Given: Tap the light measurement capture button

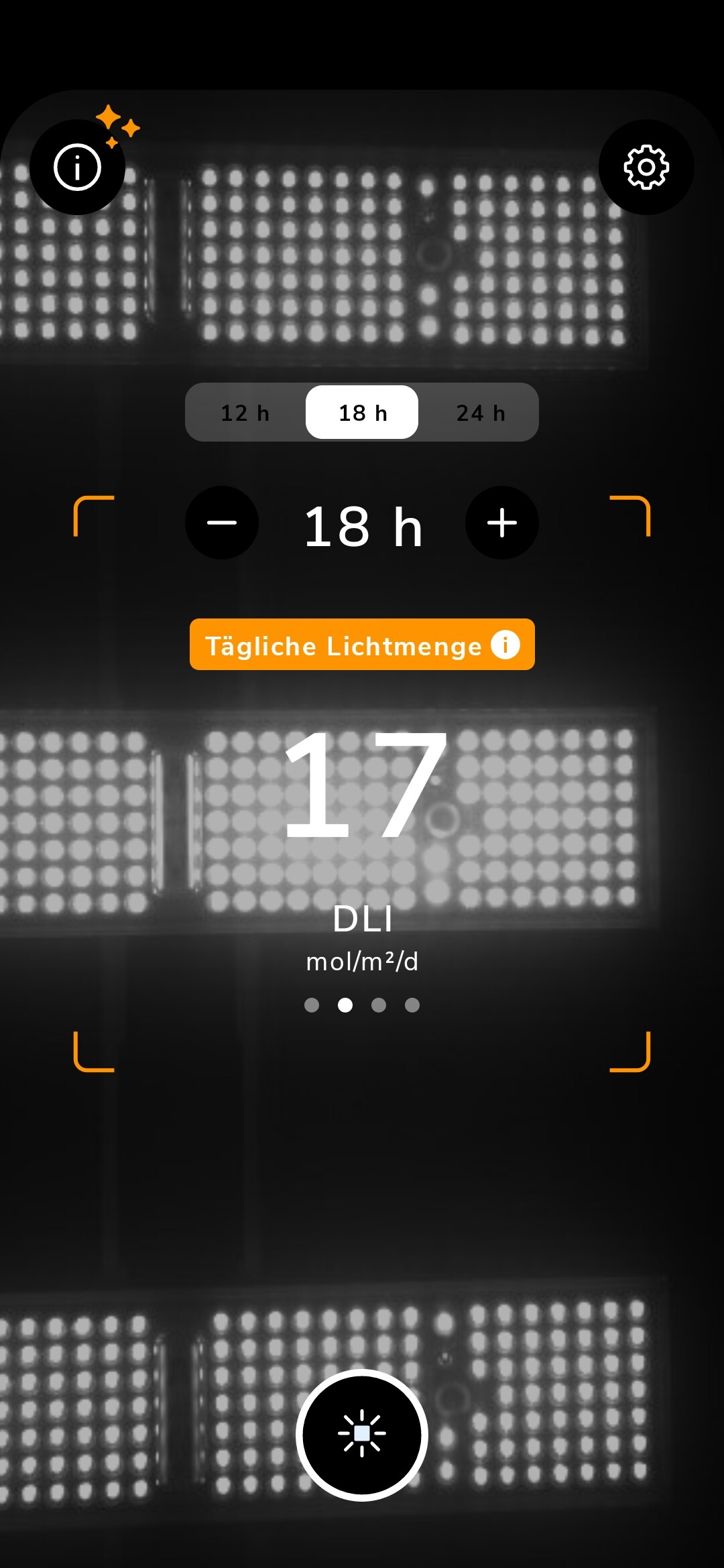Looking at the screenshot, I should point(362,1435).
